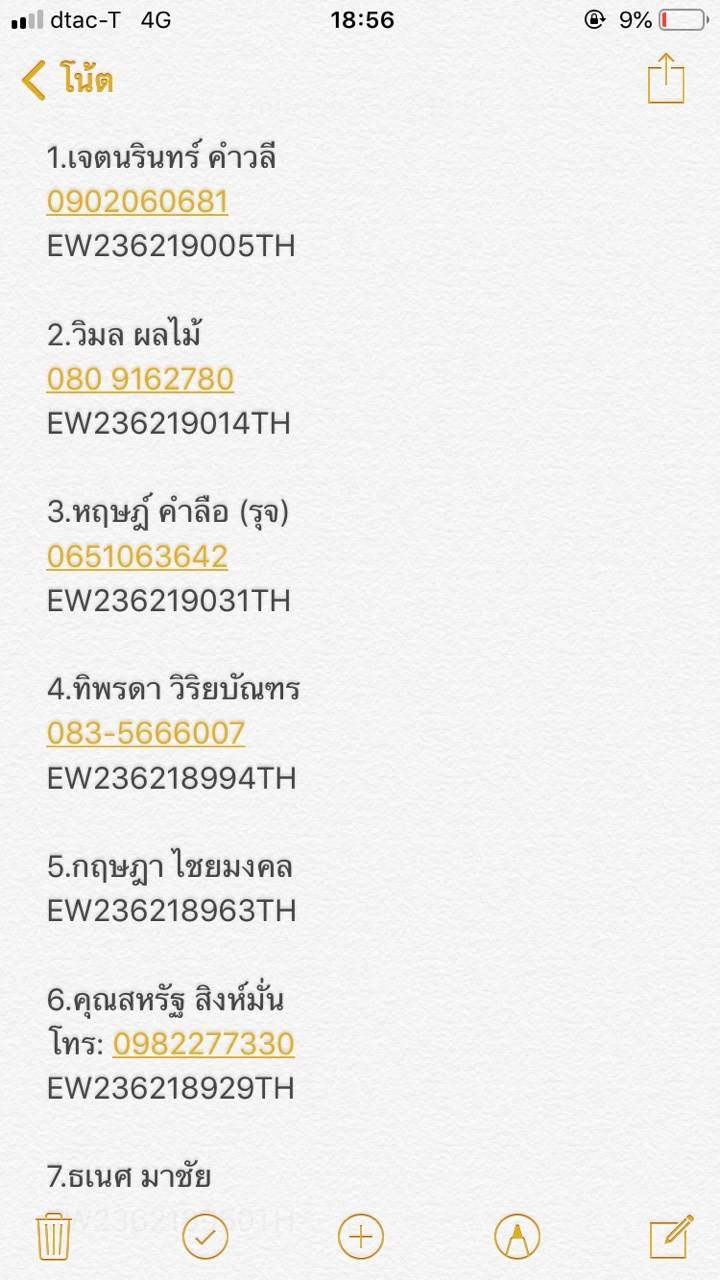
Task: Call phone number 0651063642
Action: point(138,556)
